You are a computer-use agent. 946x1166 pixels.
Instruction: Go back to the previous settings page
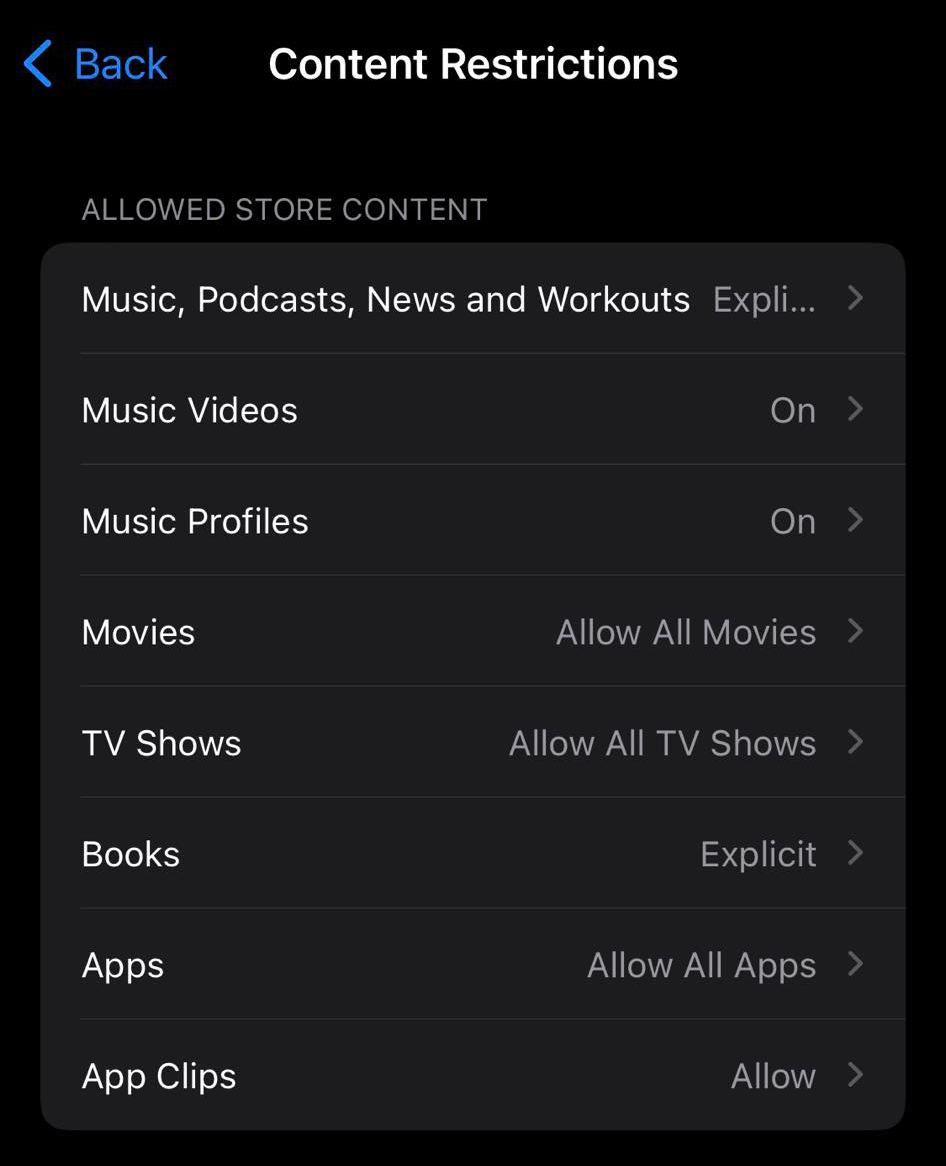tap(96, 65)
